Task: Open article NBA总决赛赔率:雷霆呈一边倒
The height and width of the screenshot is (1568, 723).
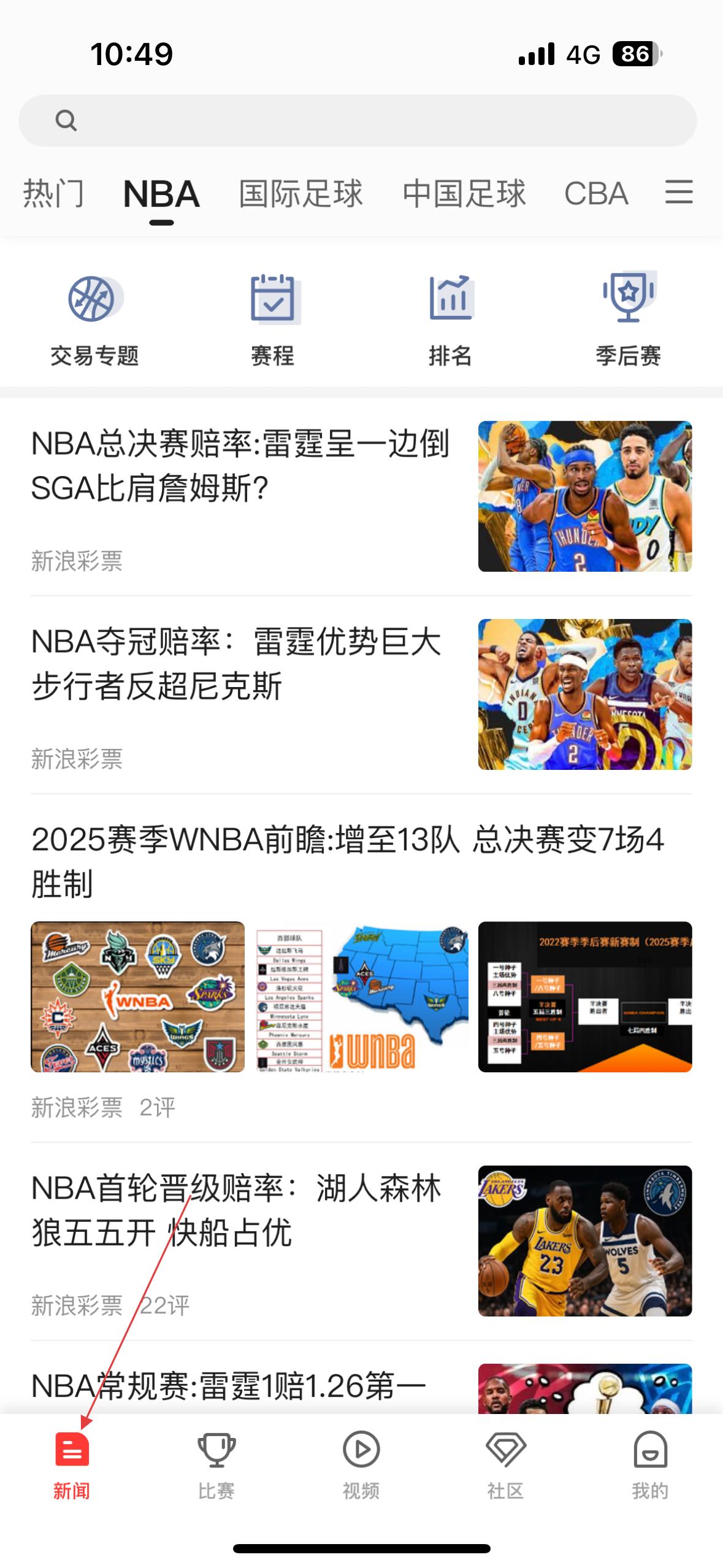Action: tap(240, 466)
